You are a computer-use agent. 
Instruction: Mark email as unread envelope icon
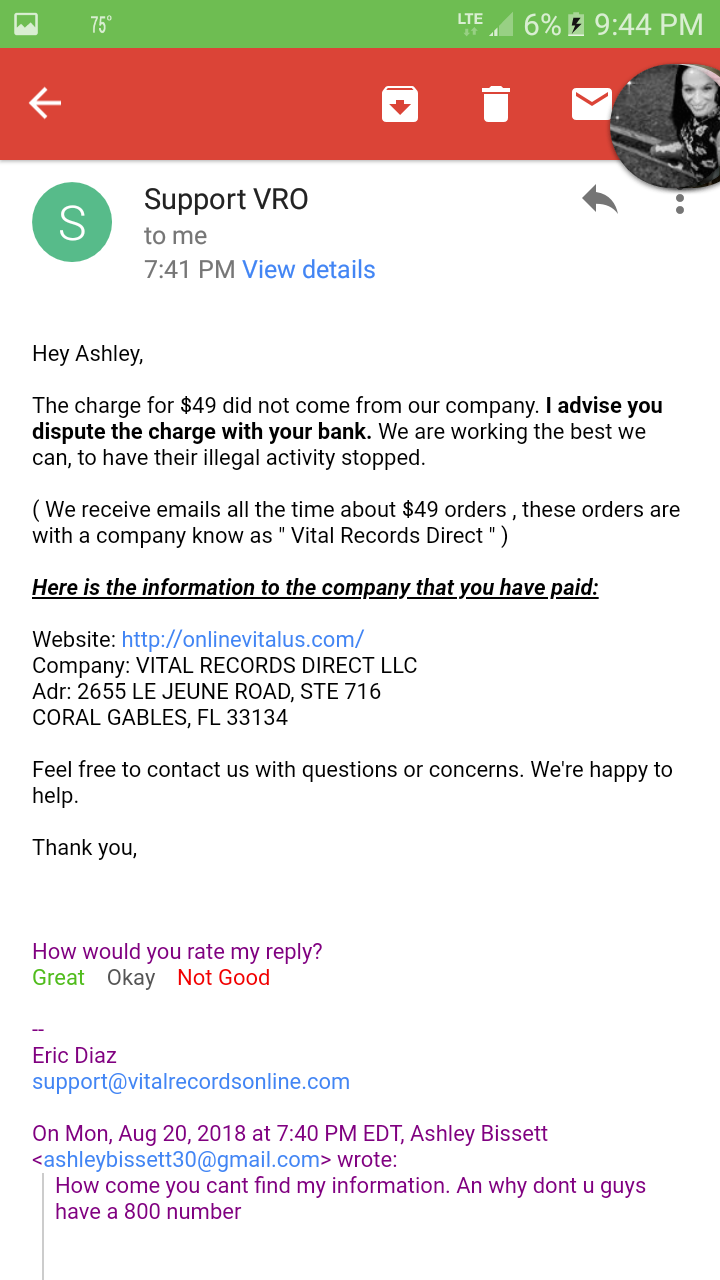[x=591, y=103]
